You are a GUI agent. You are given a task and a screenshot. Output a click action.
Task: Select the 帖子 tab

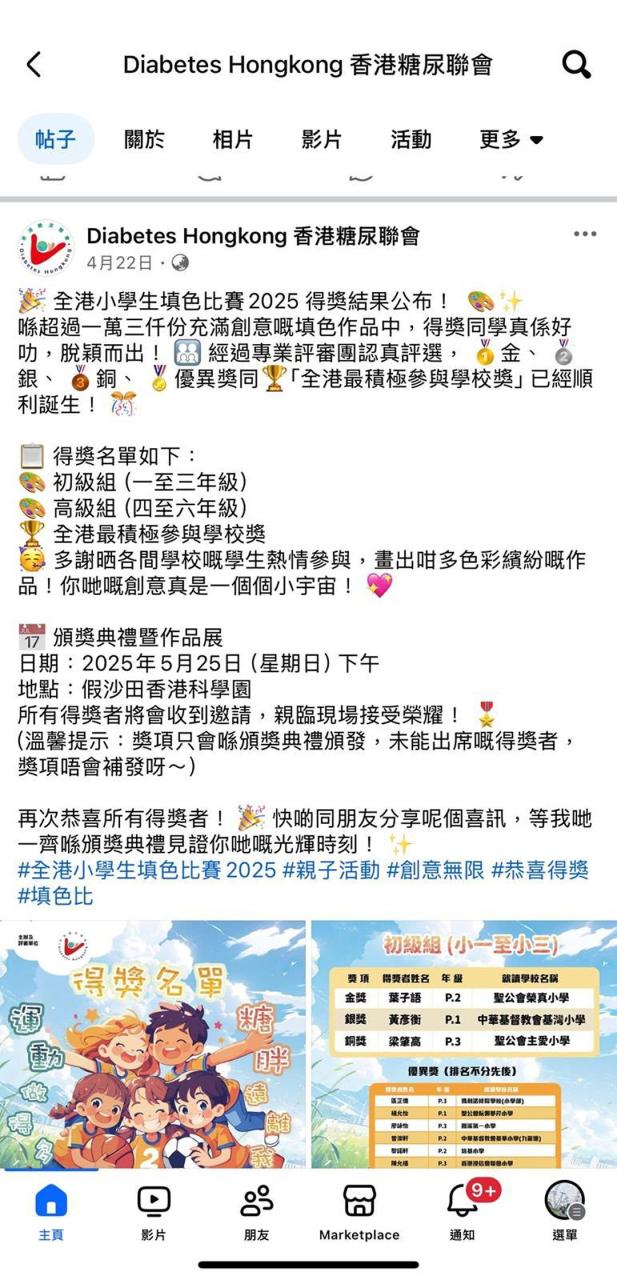tap(56, 139)
